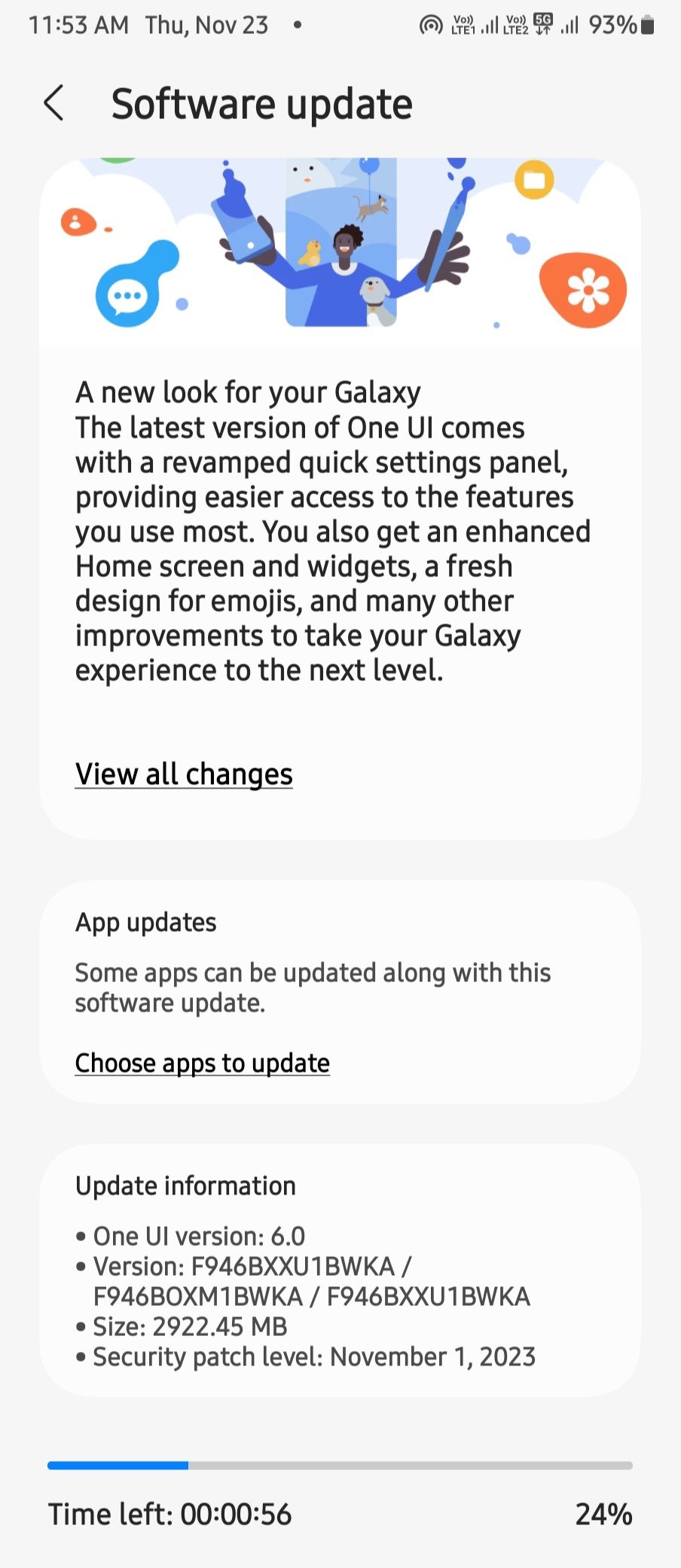Viewport: 681px width, 1568px height.
Task: Tap the back arrow to exit Software update
Action: click(55, 103)
